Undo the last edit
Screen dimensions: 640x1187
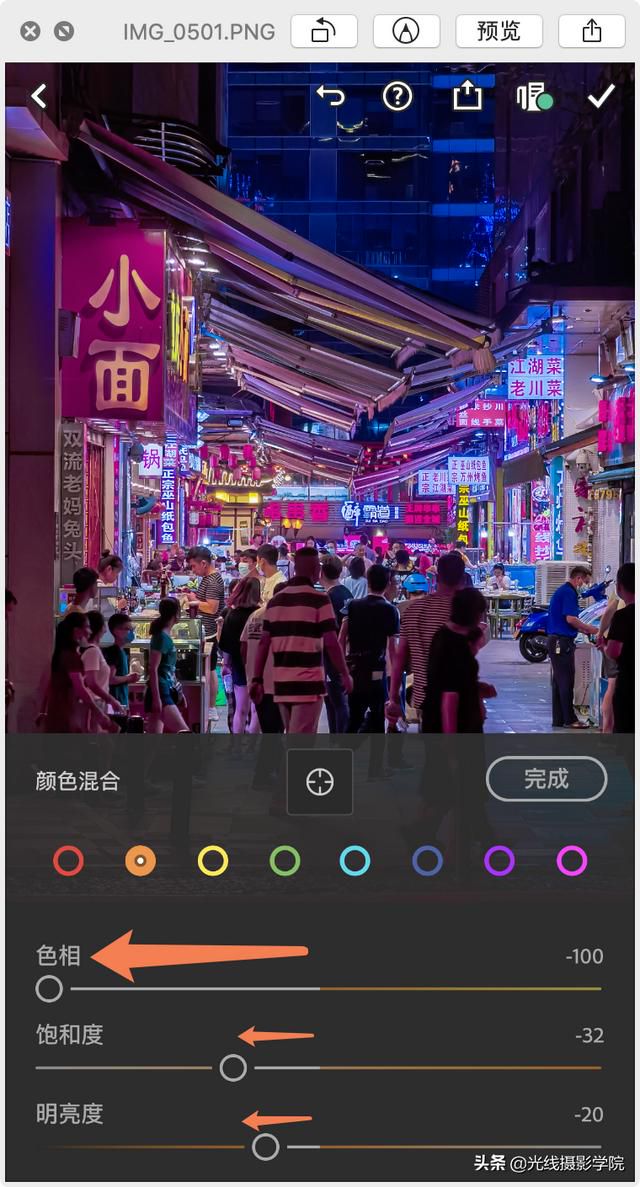pyautogui.click(x=330, y=96)
